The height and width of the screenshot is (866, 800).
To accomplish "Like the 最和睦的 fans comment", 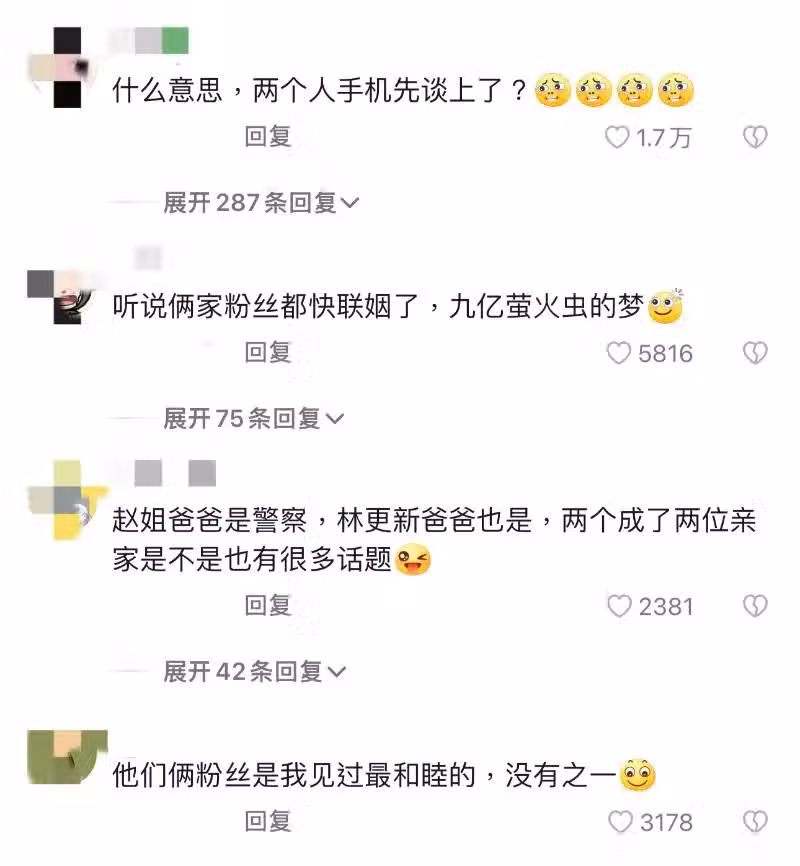I will [x=621, y=823].
